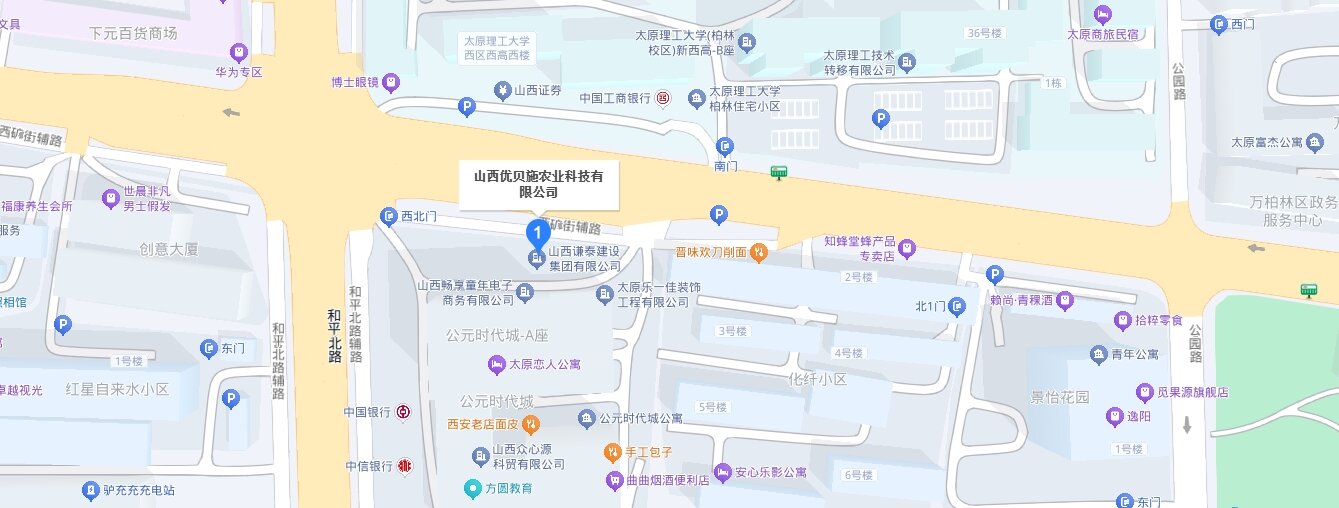Open the 驴充充充电站 marker
Screen dimensions: 1339x508
click(x=91, y=491)
